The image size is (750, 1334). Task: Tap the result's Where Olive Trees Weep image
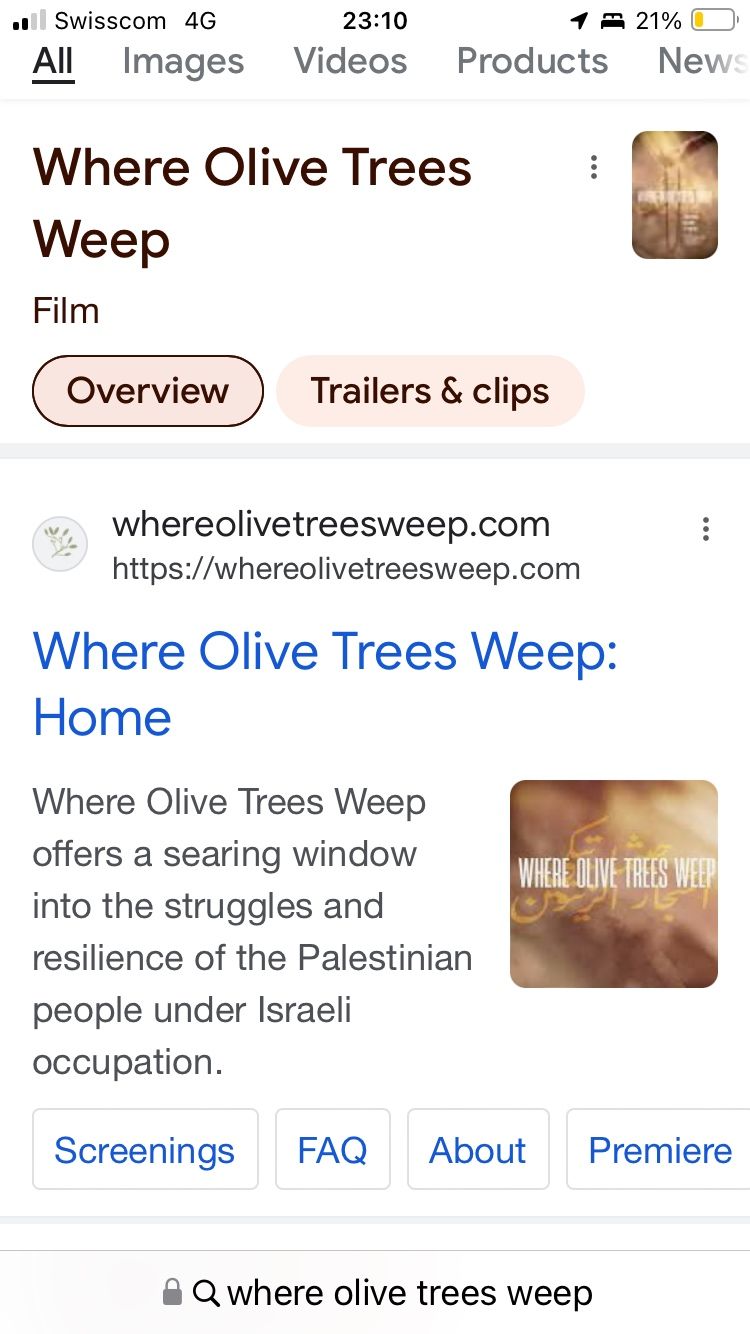click(613, 884)
